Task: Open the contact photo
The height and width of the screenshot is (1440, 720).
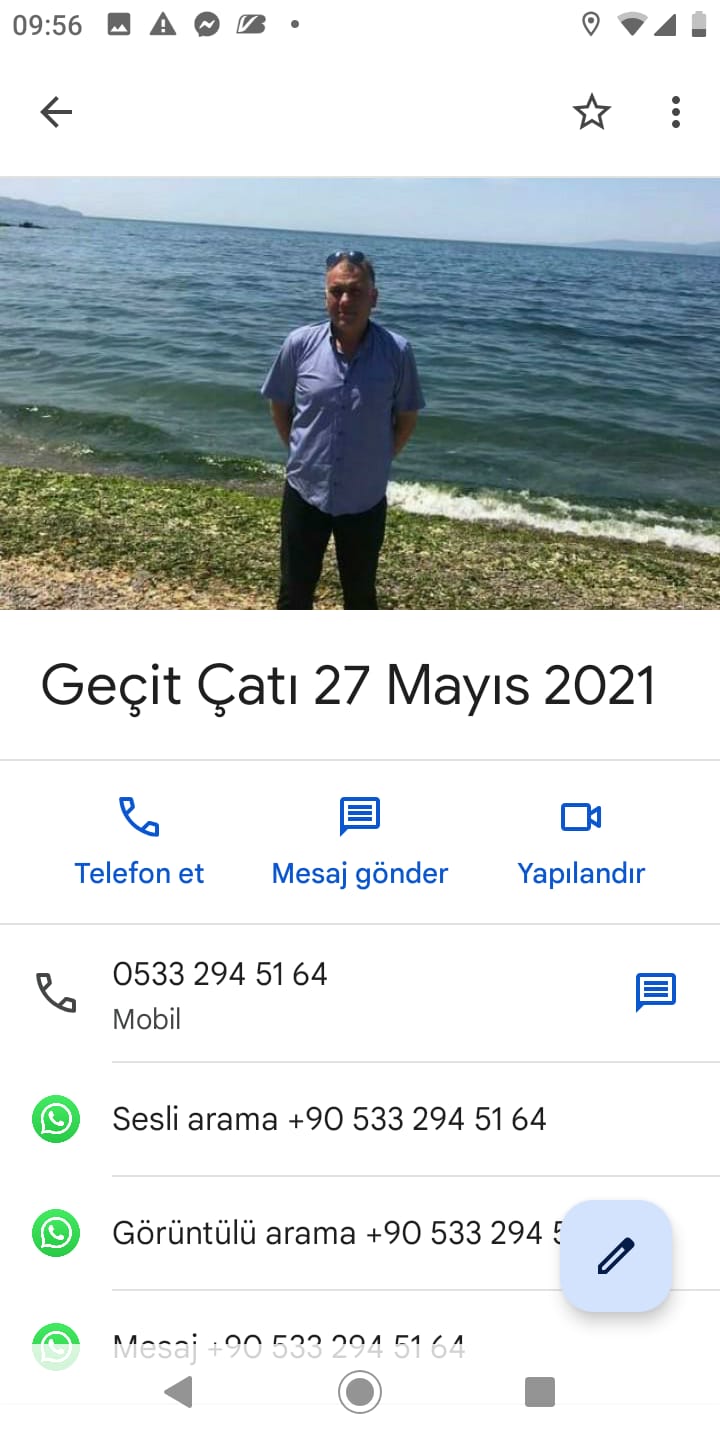Action: pos(360,394)
